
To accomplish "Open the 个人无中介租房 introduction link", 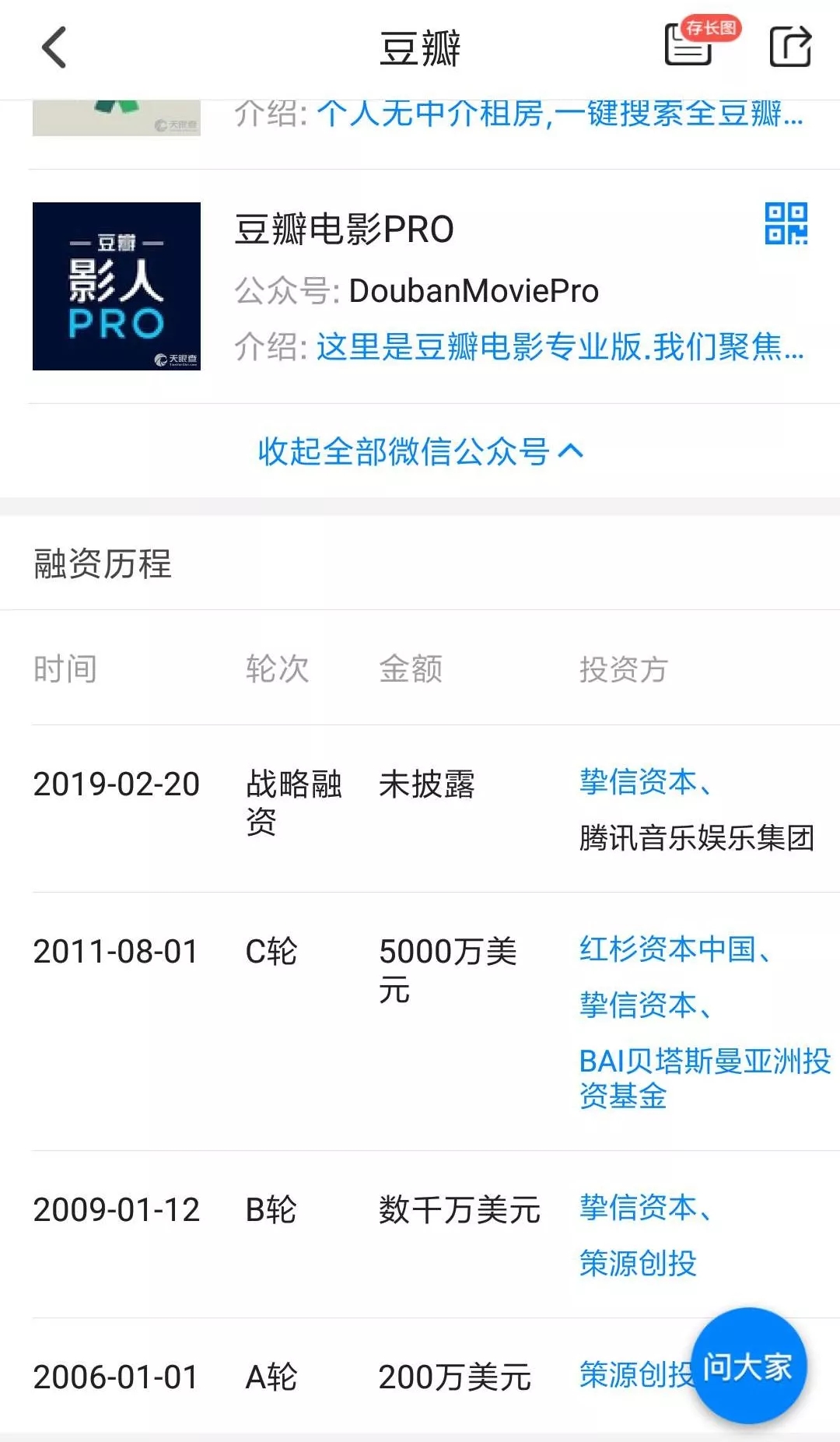I will pos(558,114).
